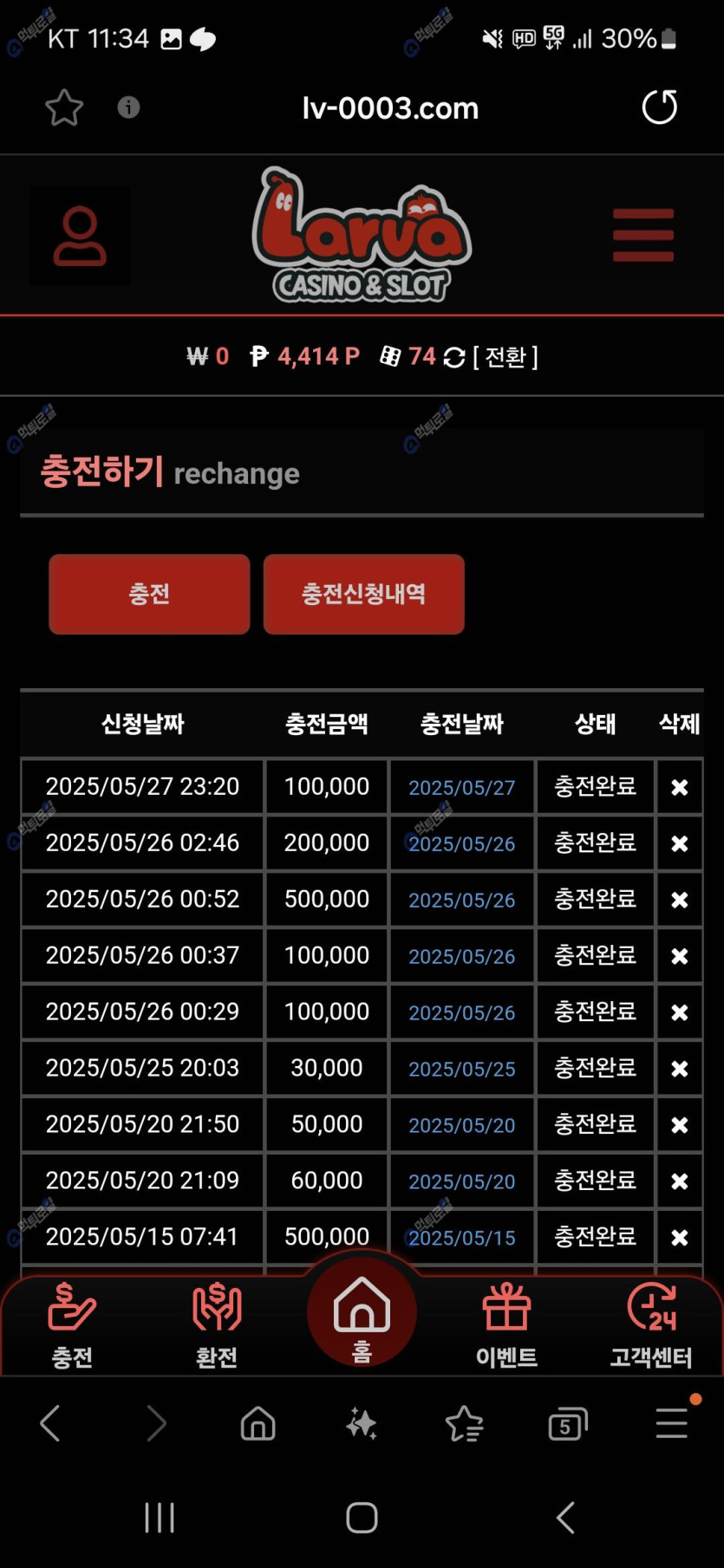Remove the 2025/05/25 20:03 recharge entry
724x1568 pixels.
(x=680, y=1069)
